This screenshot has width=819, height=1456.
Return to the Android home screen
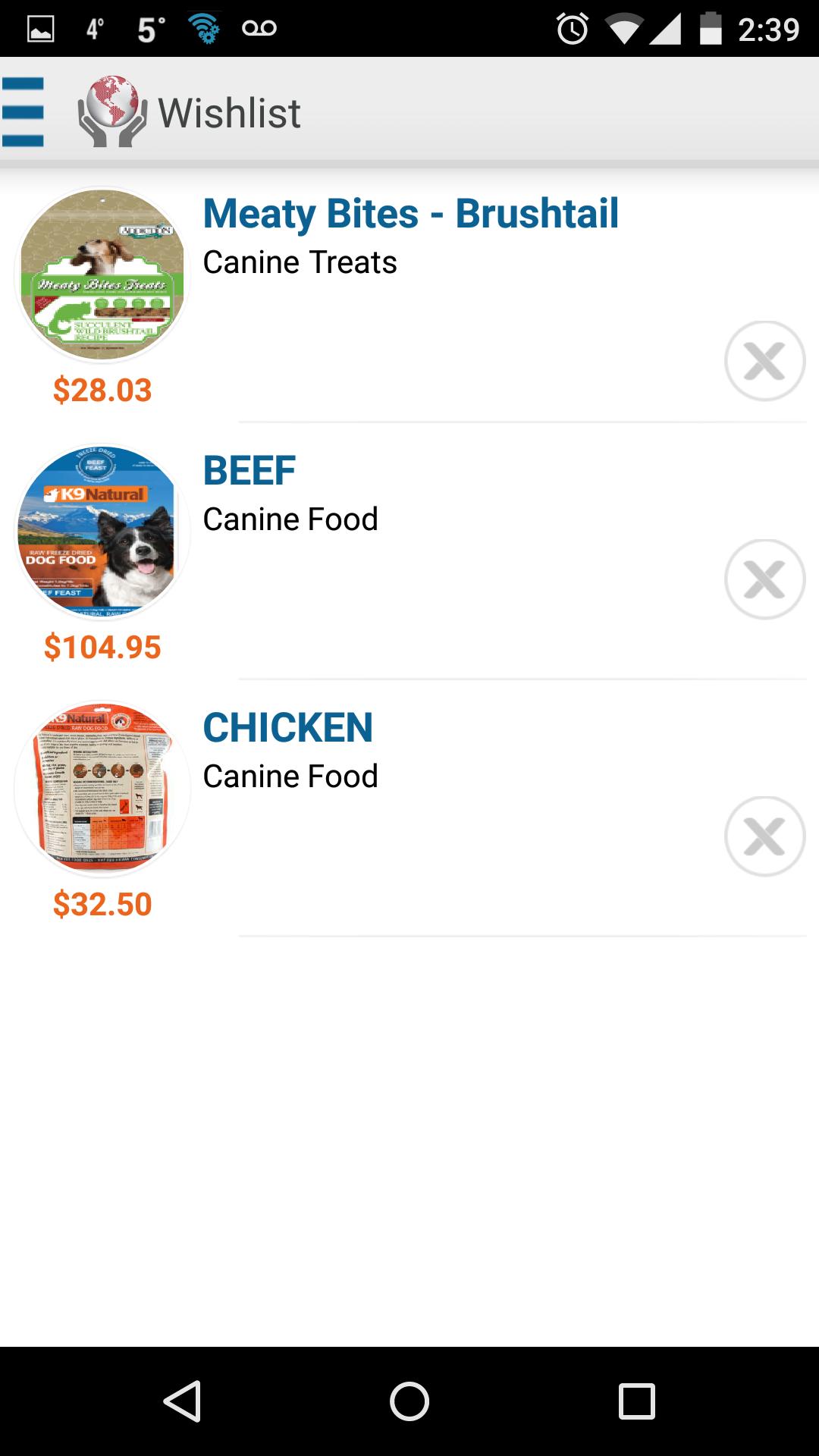pos(409,1401)
